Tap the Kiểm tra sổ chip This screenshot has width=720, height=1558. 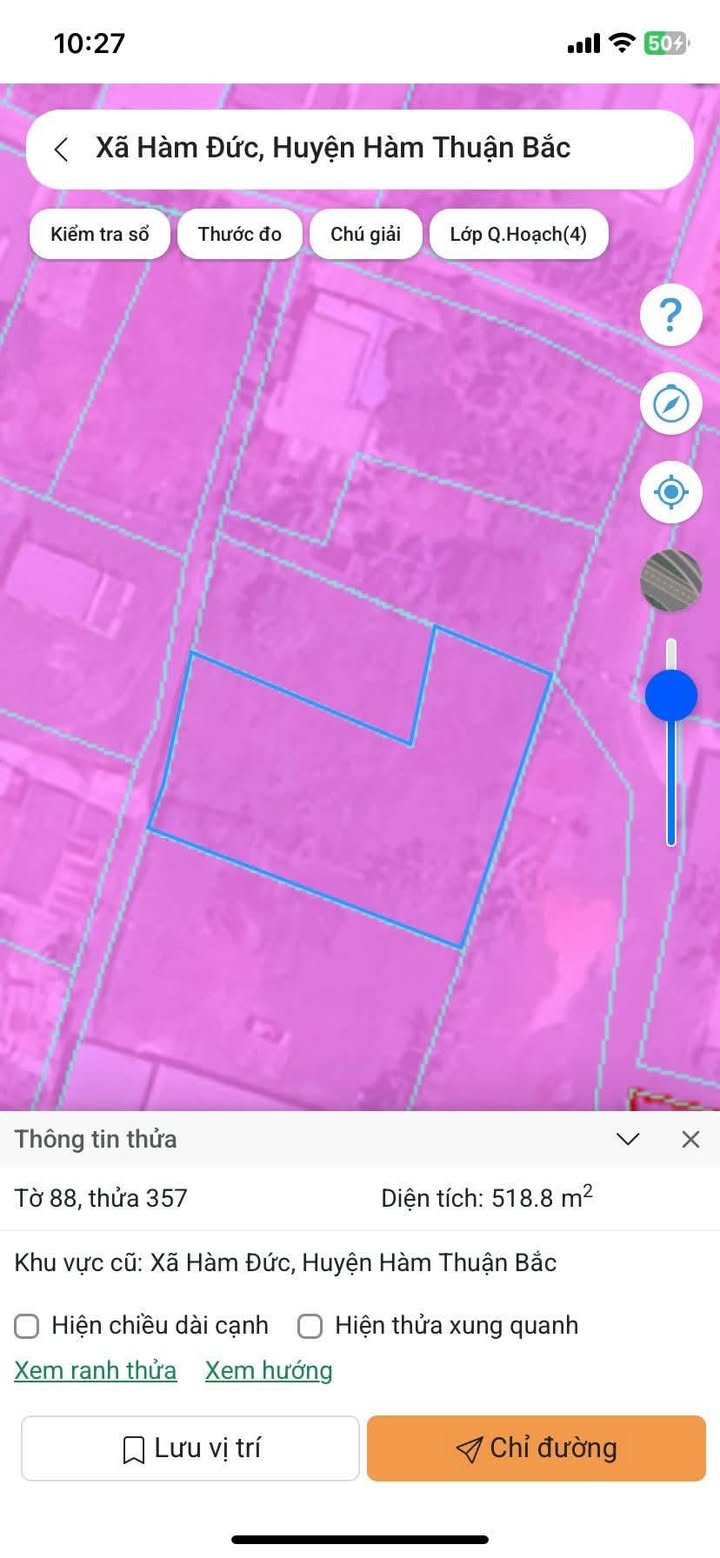tap(99, 234)
